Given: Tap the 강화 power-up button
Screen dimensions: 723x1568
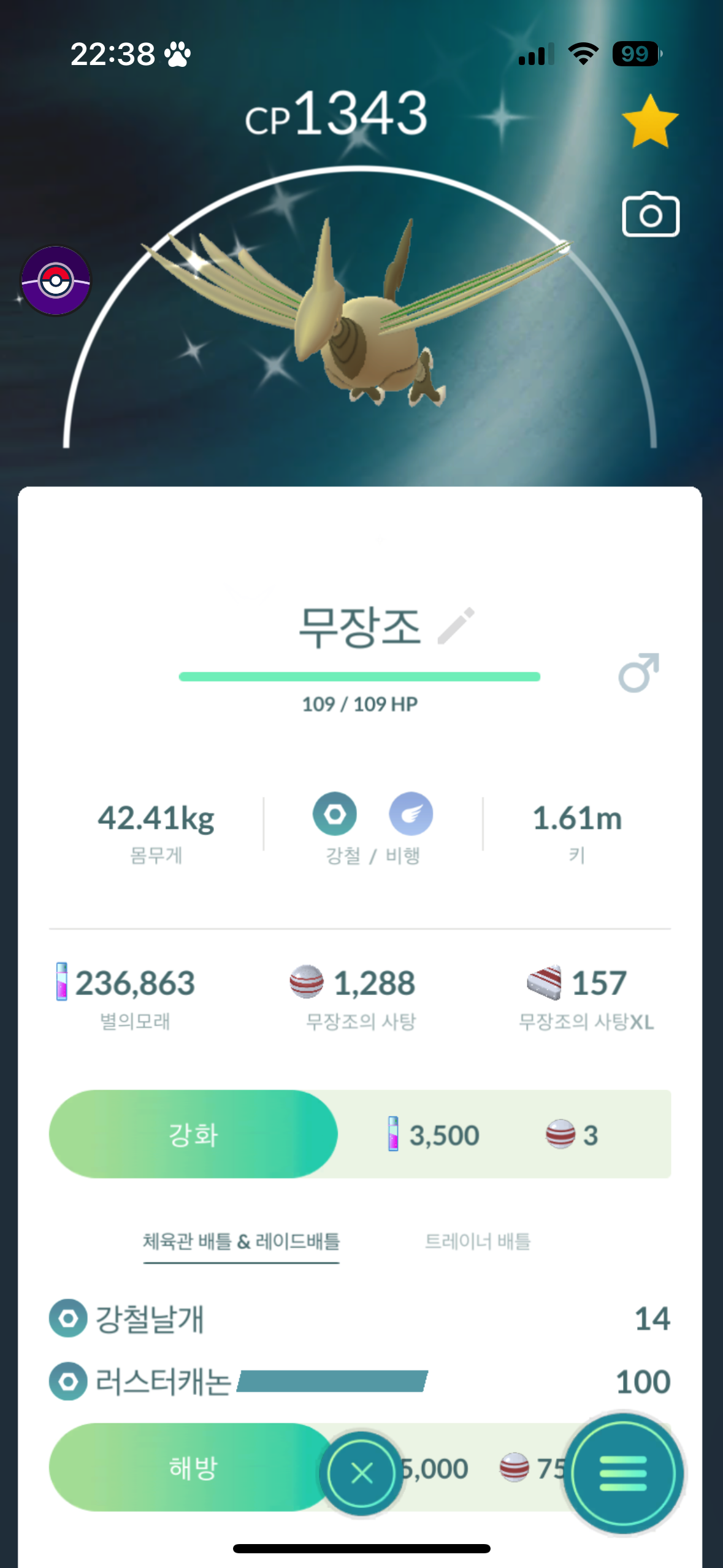Looking at the screenshot, I should pos(193,1134).
